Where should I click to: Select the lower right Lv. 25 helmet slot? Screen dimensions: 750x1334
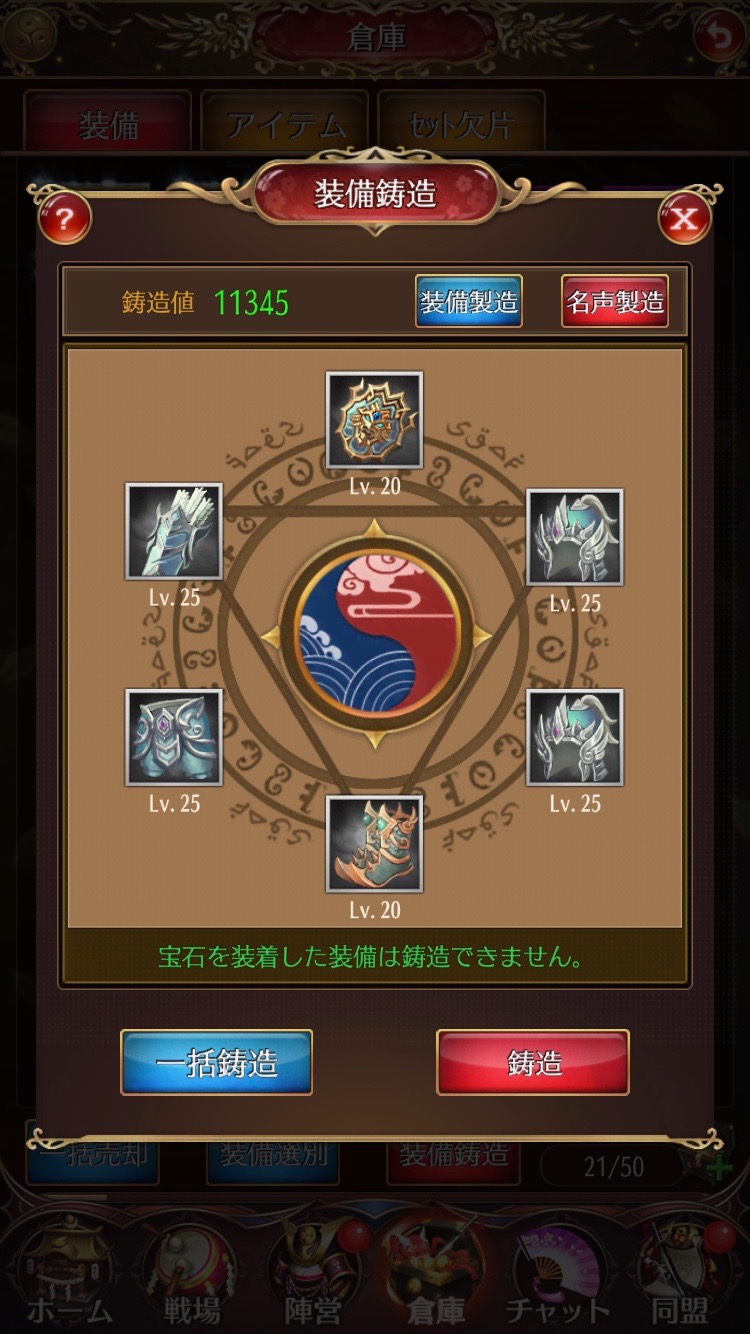tap(575, 737)
